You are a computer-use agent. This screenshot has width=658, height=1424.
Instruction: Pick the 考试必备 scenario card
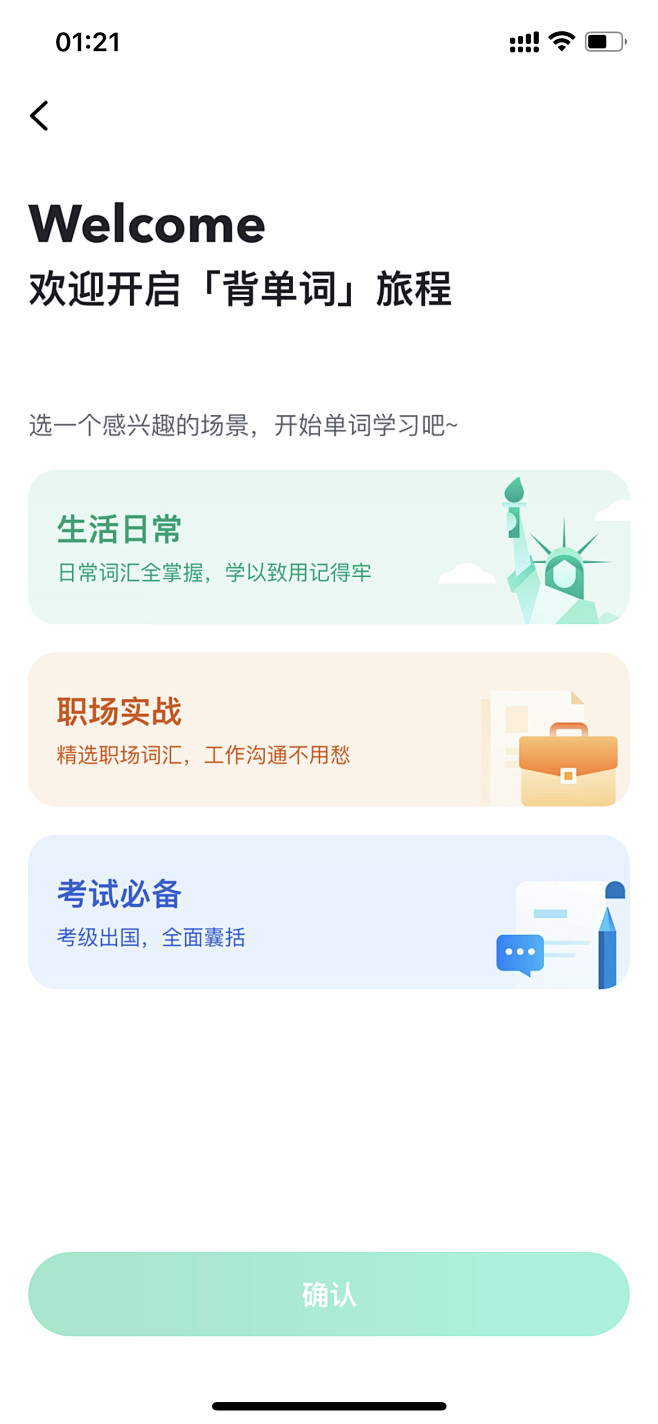(328, 912)
